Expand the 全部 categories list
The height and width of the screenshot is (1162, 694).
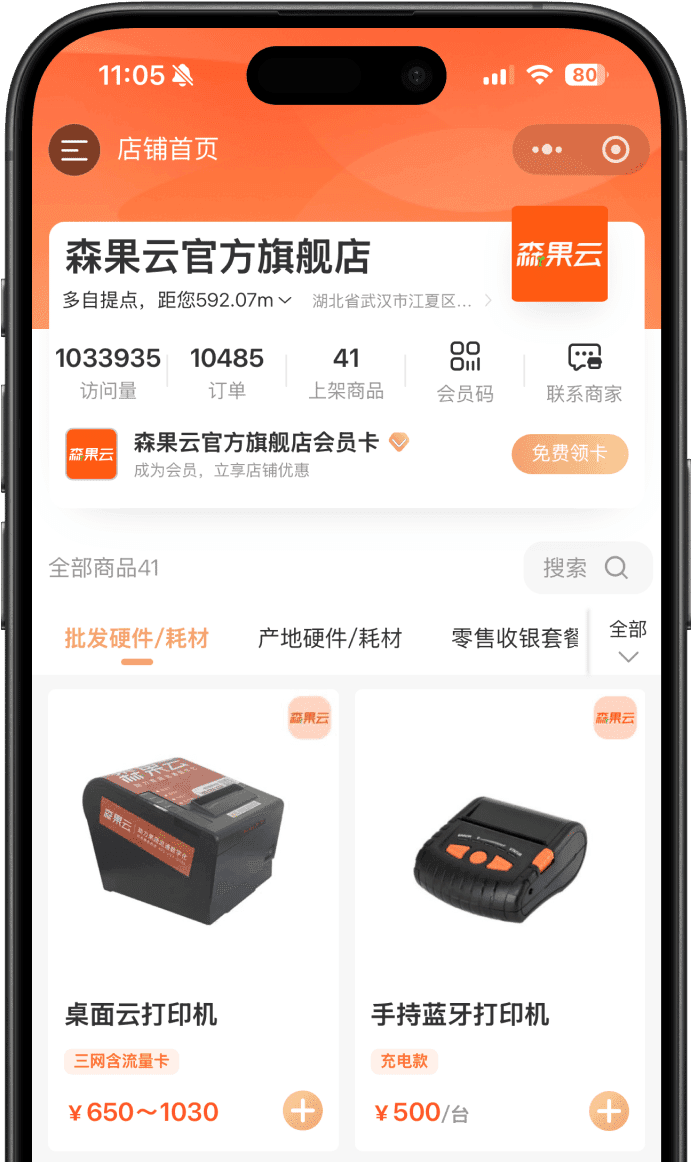point(628,641)
